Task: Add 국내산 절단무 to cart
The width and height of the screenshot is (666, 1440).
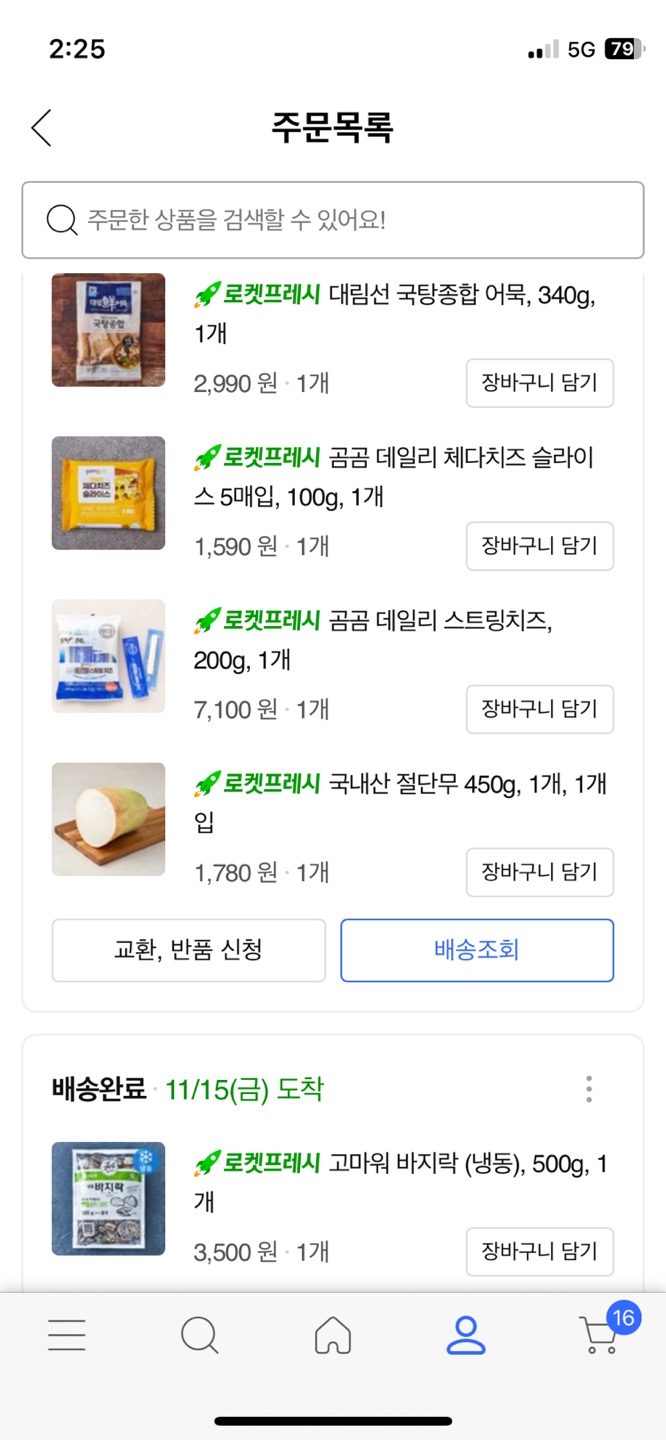Action: point(539,872)
